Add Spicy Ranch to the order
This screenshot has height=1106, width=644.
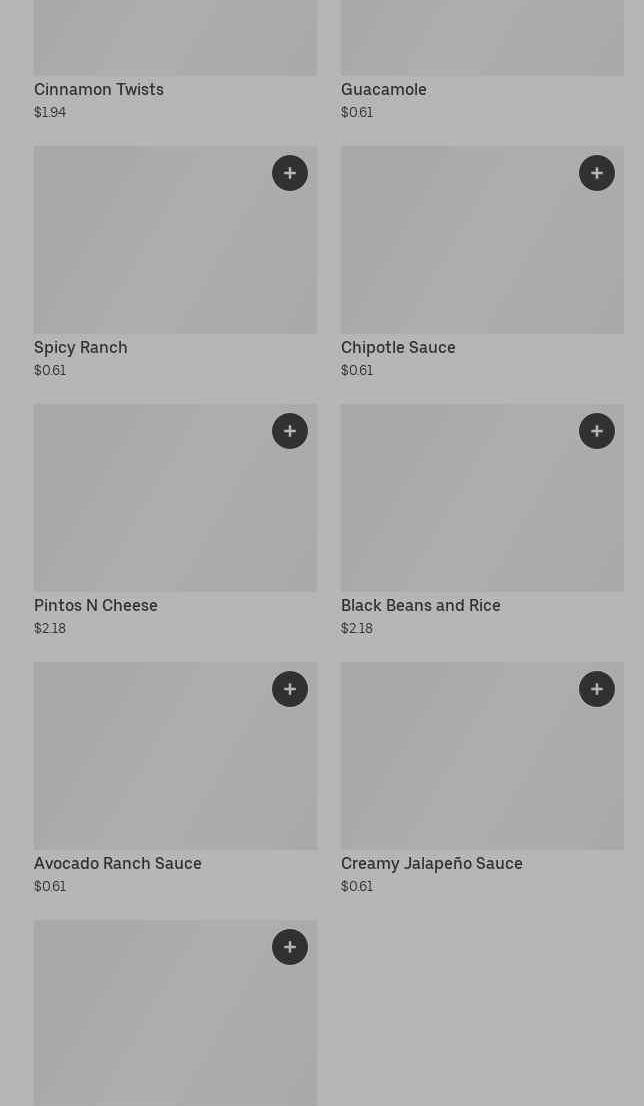tap(290, 173)
